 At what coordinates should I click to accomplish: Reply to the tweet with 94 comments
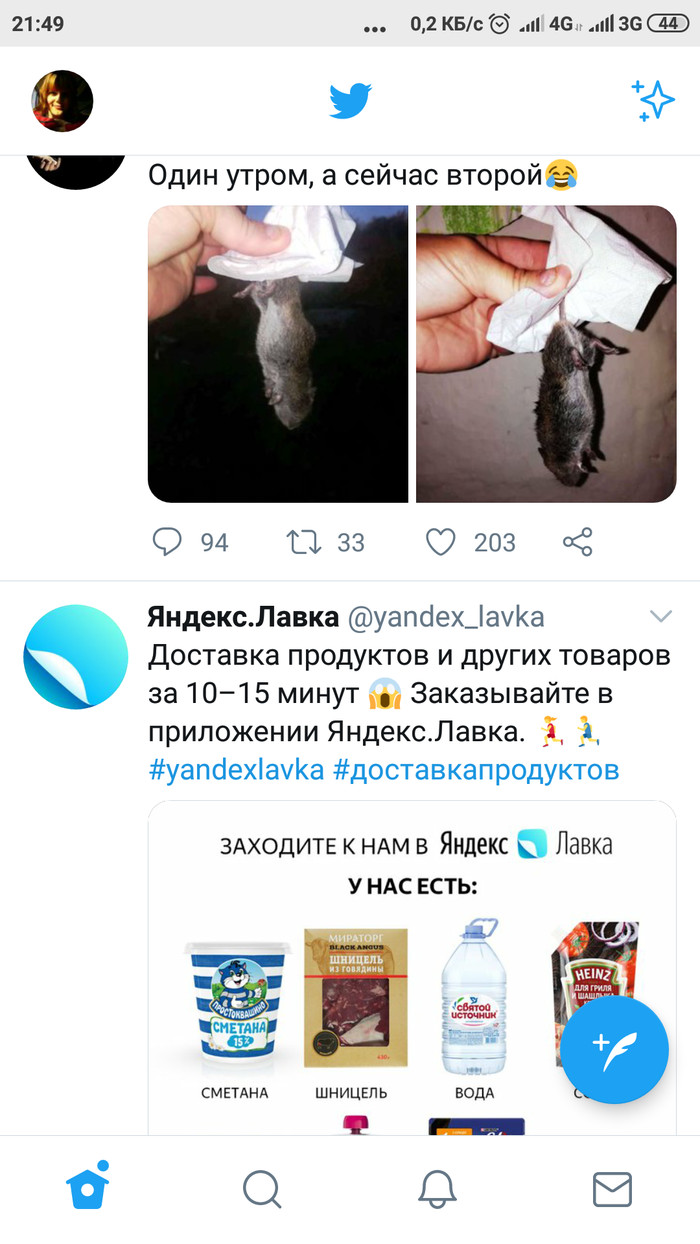point(167,542)
